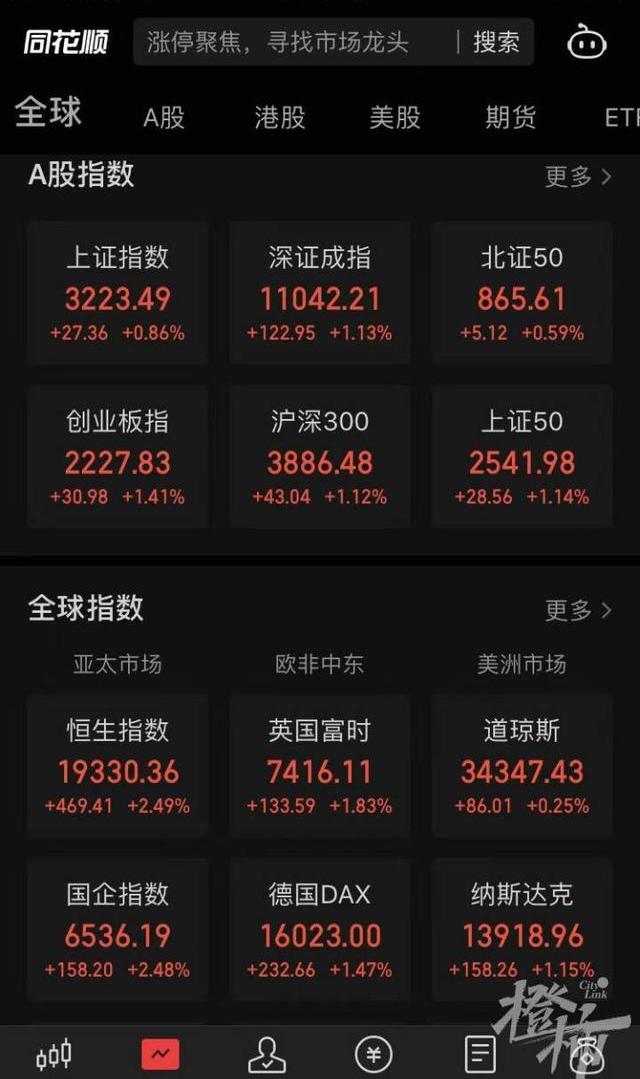
Task: Switch to the 港股 tab
Action: pos(279,118)
